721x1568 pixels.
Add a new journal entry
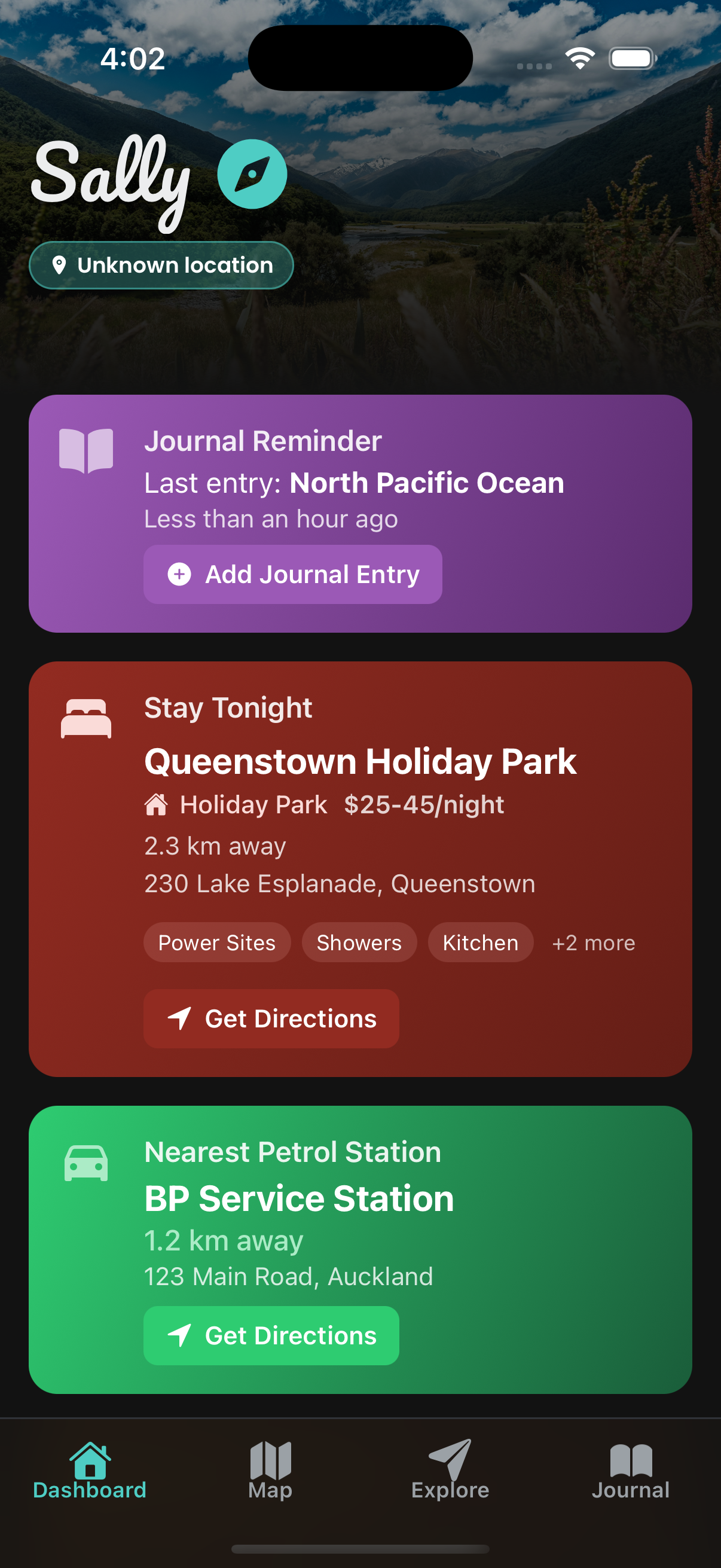293,574
